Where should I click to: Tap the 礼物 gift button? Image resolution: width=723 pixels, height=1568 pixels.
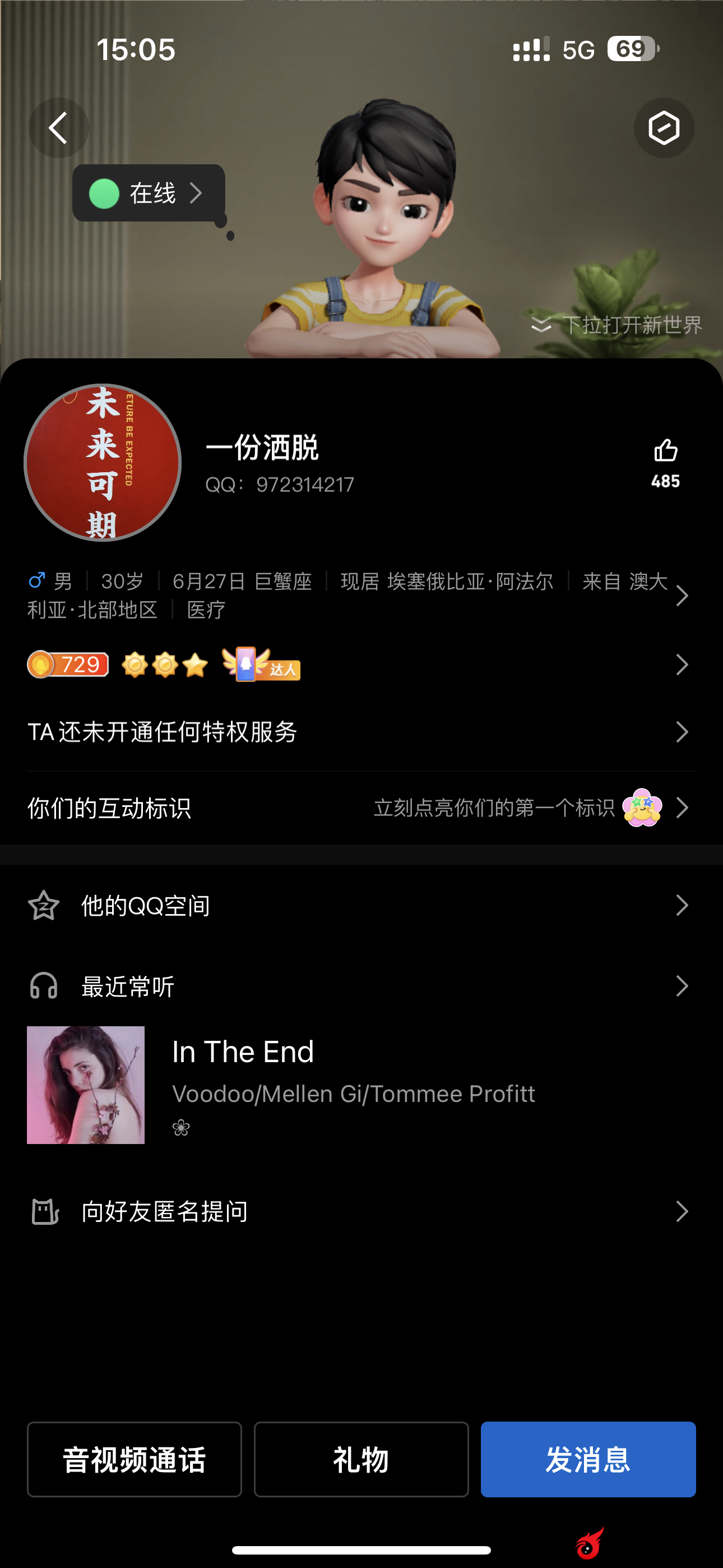click(x=361, y=1460)
